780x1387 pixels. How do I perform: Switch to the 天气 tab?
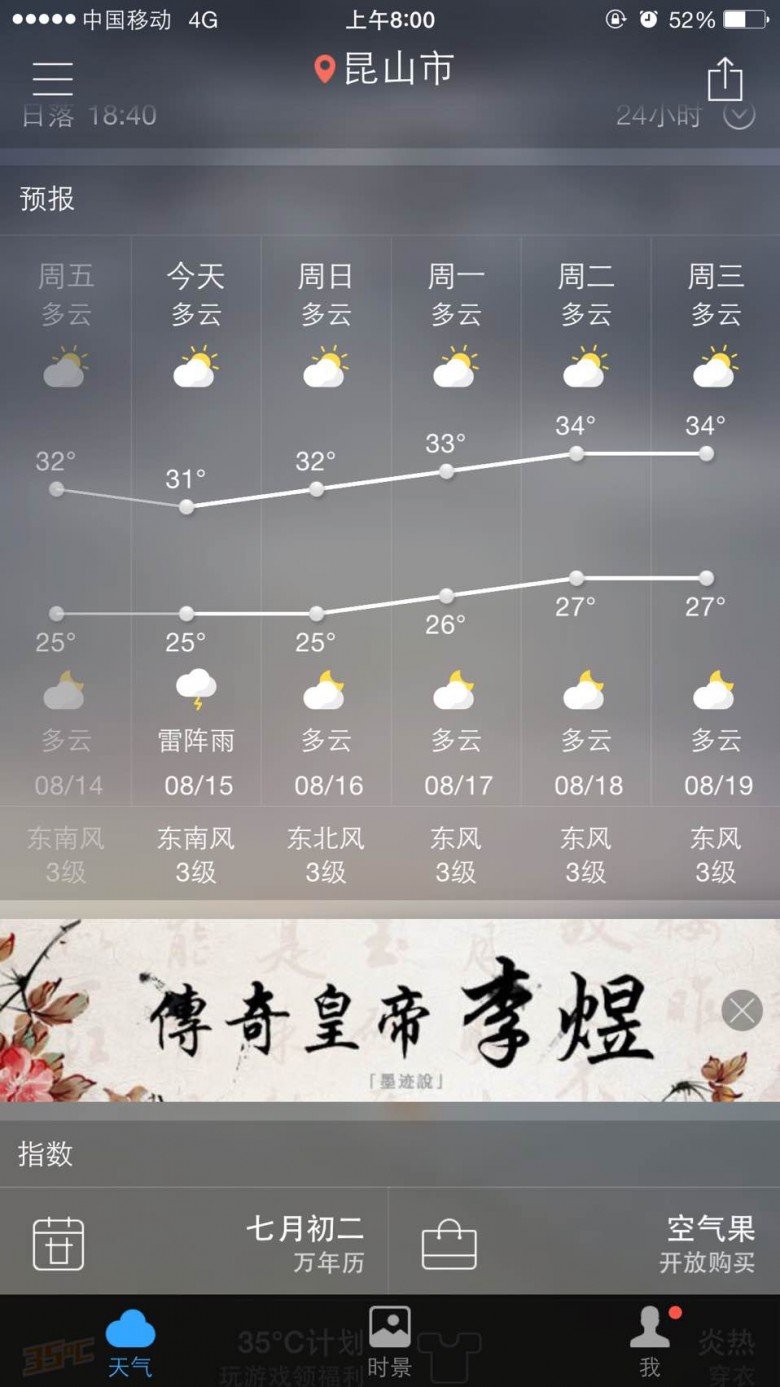[130, 1343]
